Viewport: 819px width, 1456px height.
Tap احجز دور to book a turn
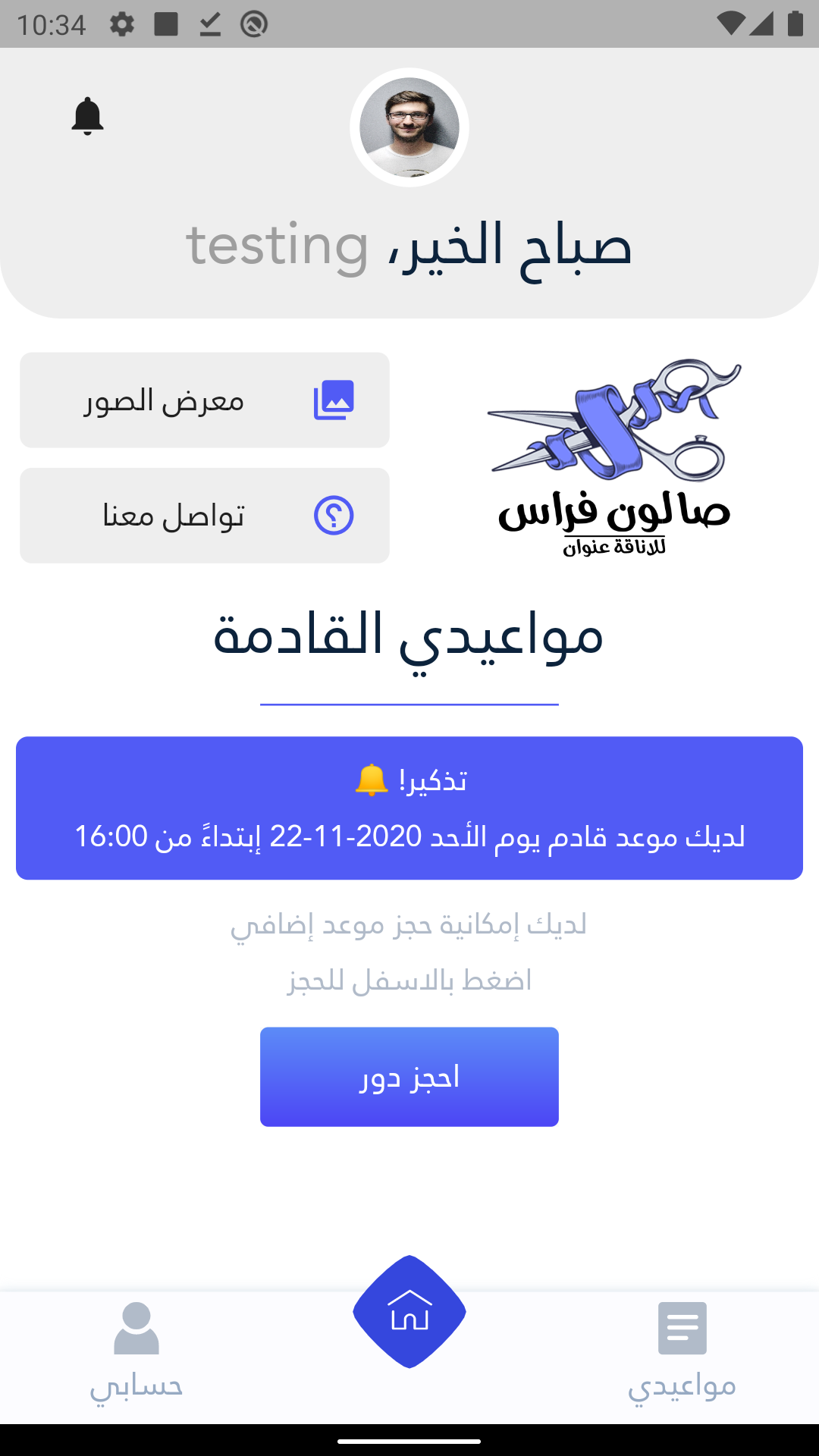coord(409,1077)
